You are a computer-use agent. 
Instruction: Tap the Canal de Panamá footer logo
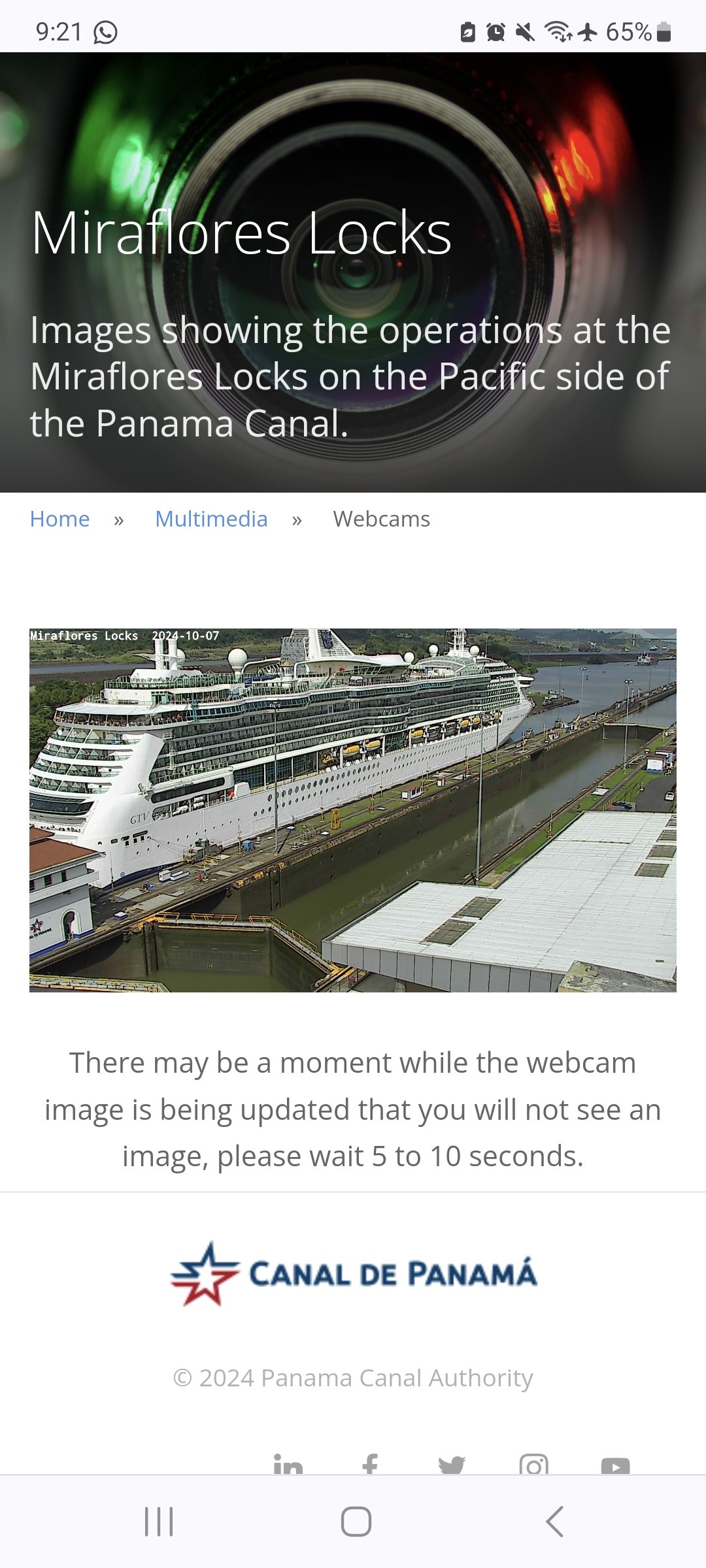[354, 1273]
